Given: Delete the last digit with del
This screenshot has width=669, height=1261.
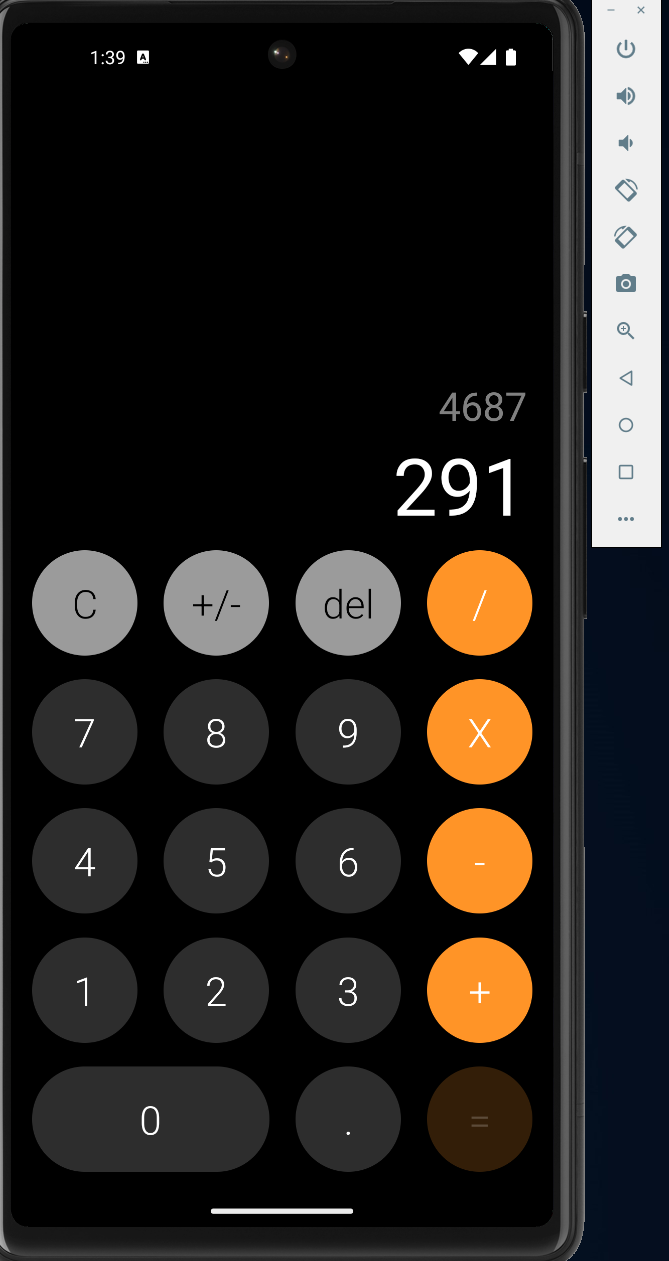Looking at the screenshot, I should (348, 603).
